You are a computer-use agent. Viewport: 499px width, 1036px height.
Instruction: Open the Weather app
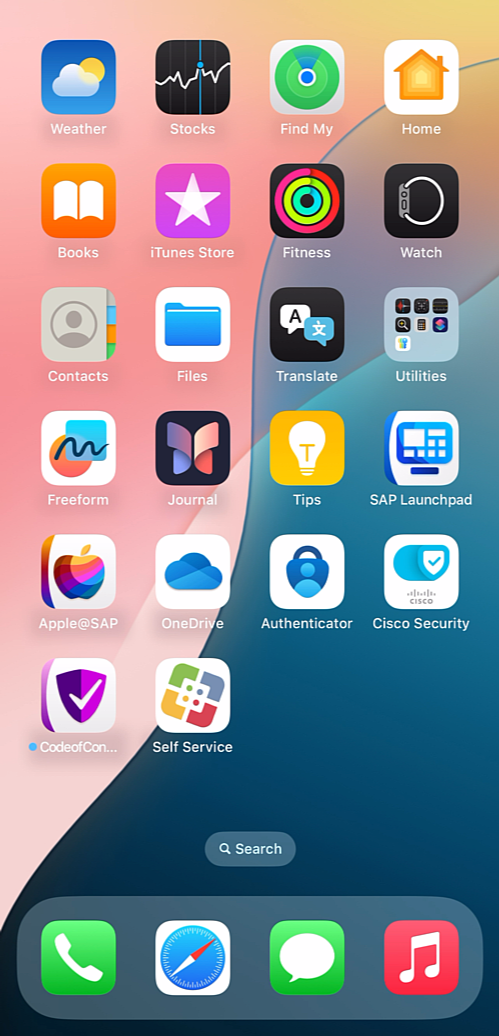pos(78,77)
